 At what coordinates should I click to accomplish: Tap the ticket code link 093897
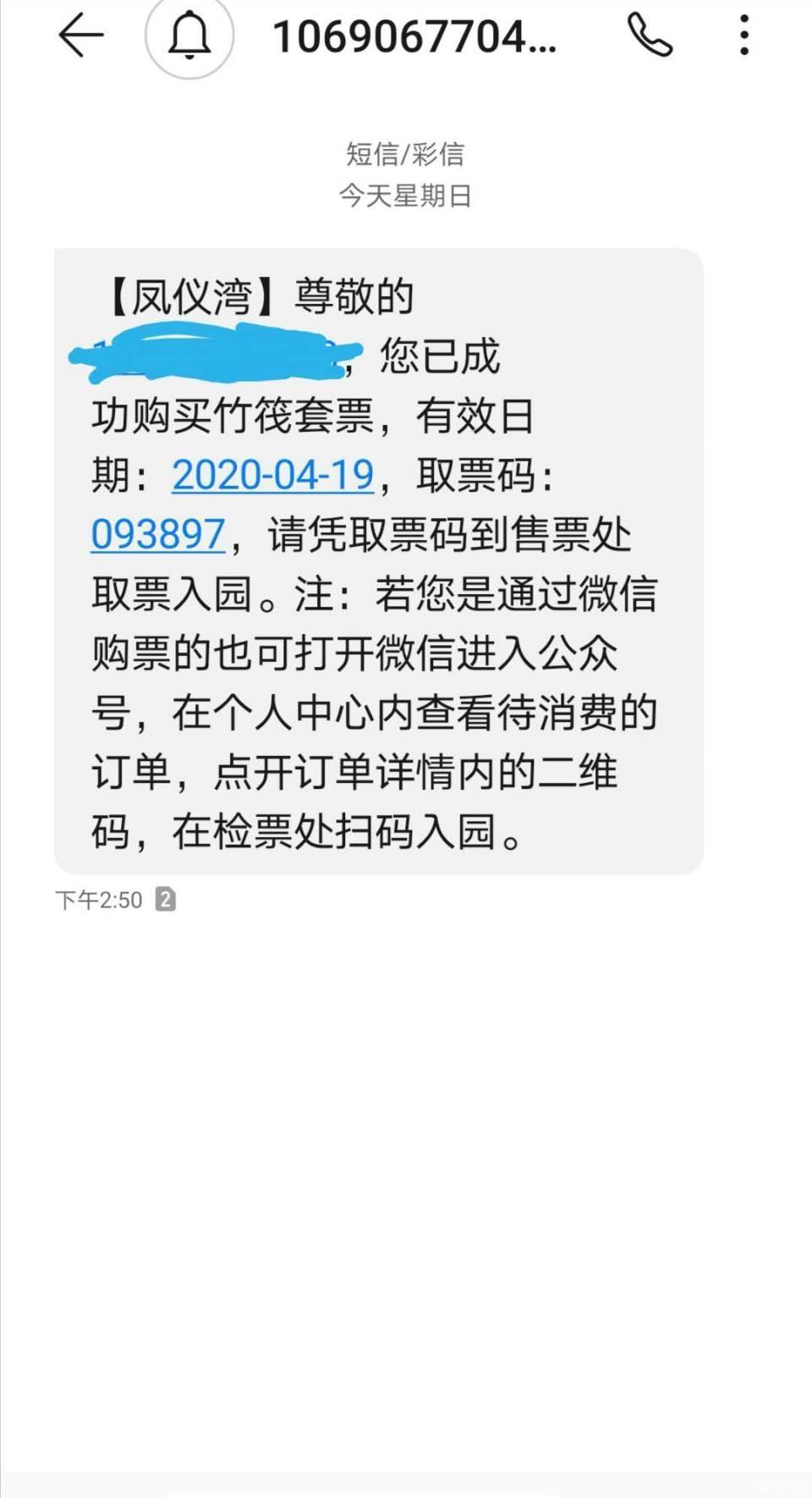click(x=159, y=533)
